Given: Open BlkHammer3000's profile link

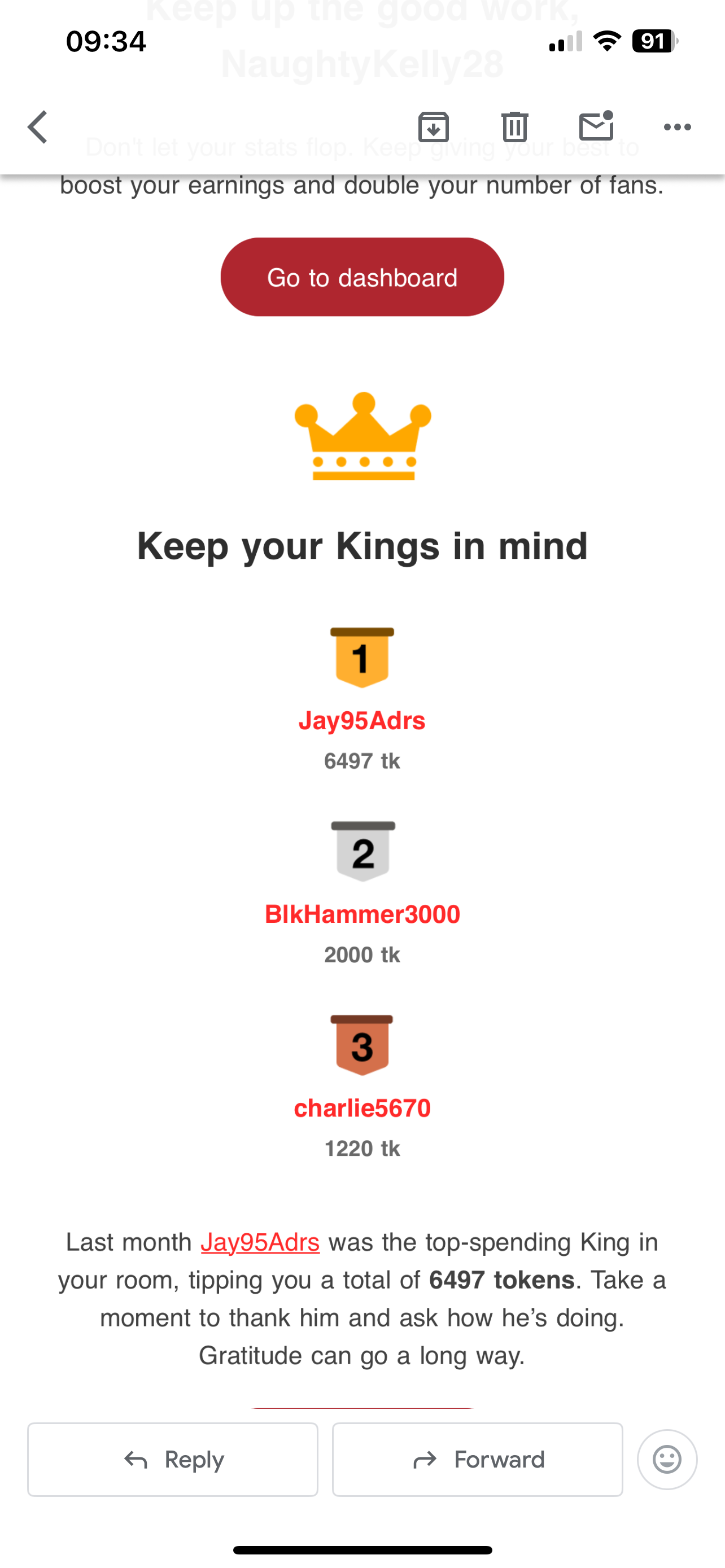Looking at the screenshot, I should tap(362, 914).
